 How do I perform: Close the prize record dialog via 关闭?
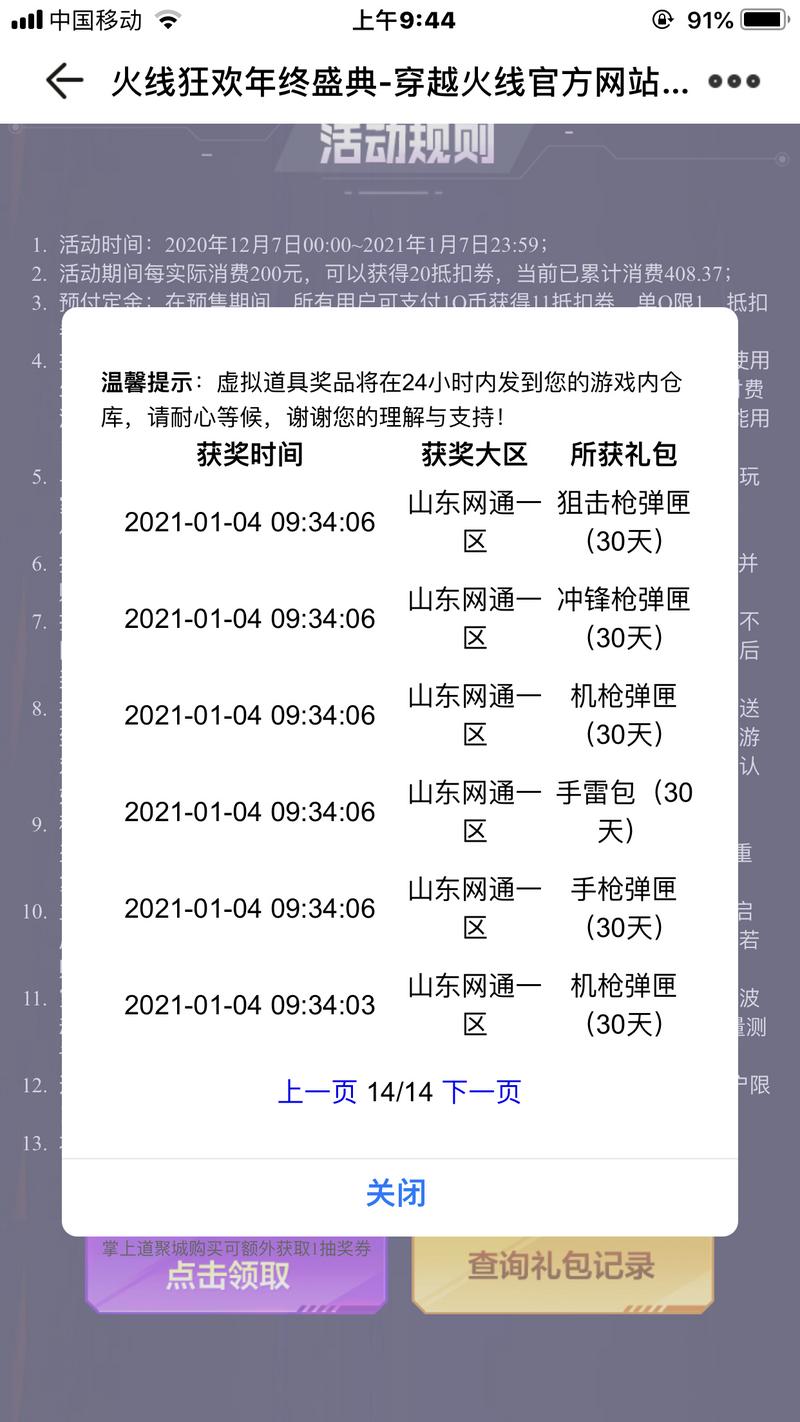coord(396,1193)
